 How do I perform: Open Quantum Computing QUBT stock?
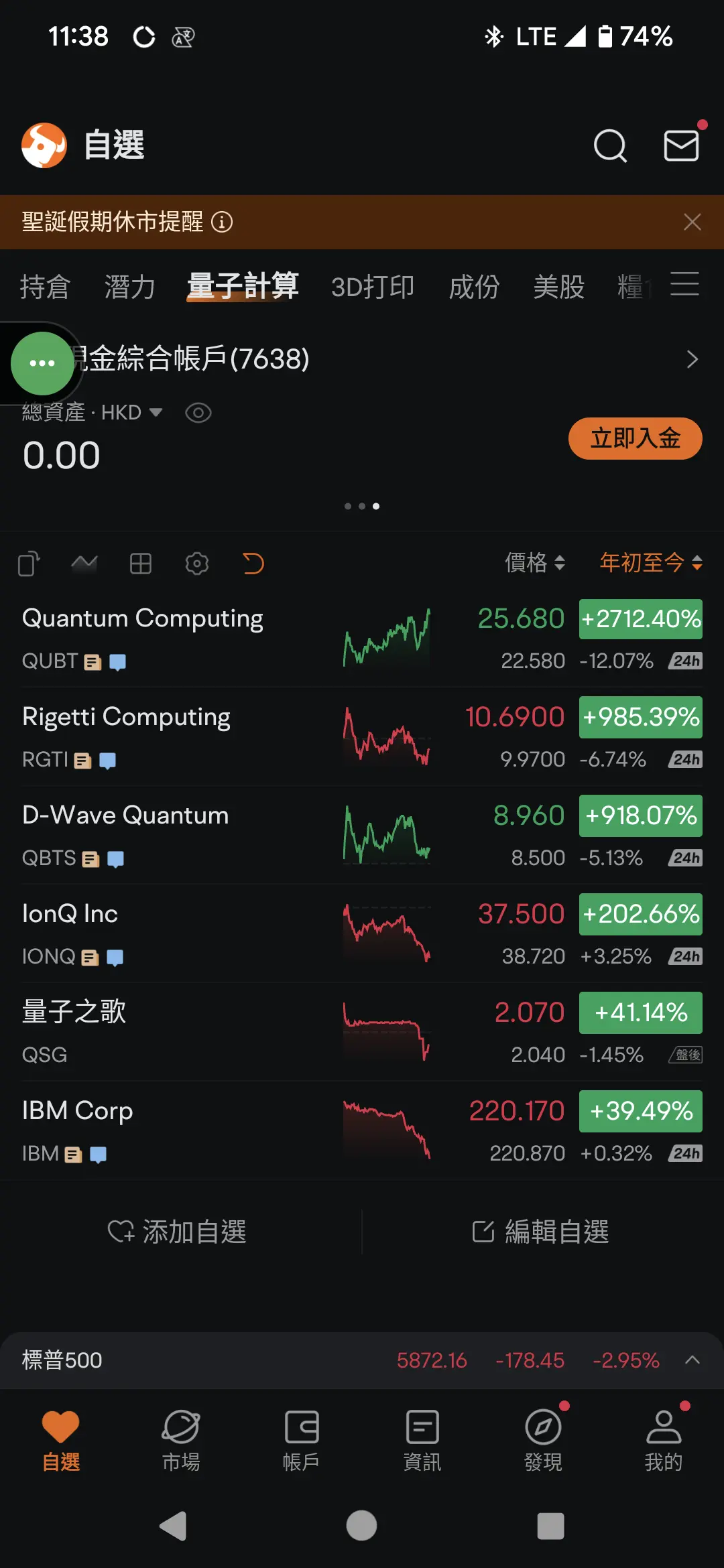pyautogui.click(x=362, y=638)
